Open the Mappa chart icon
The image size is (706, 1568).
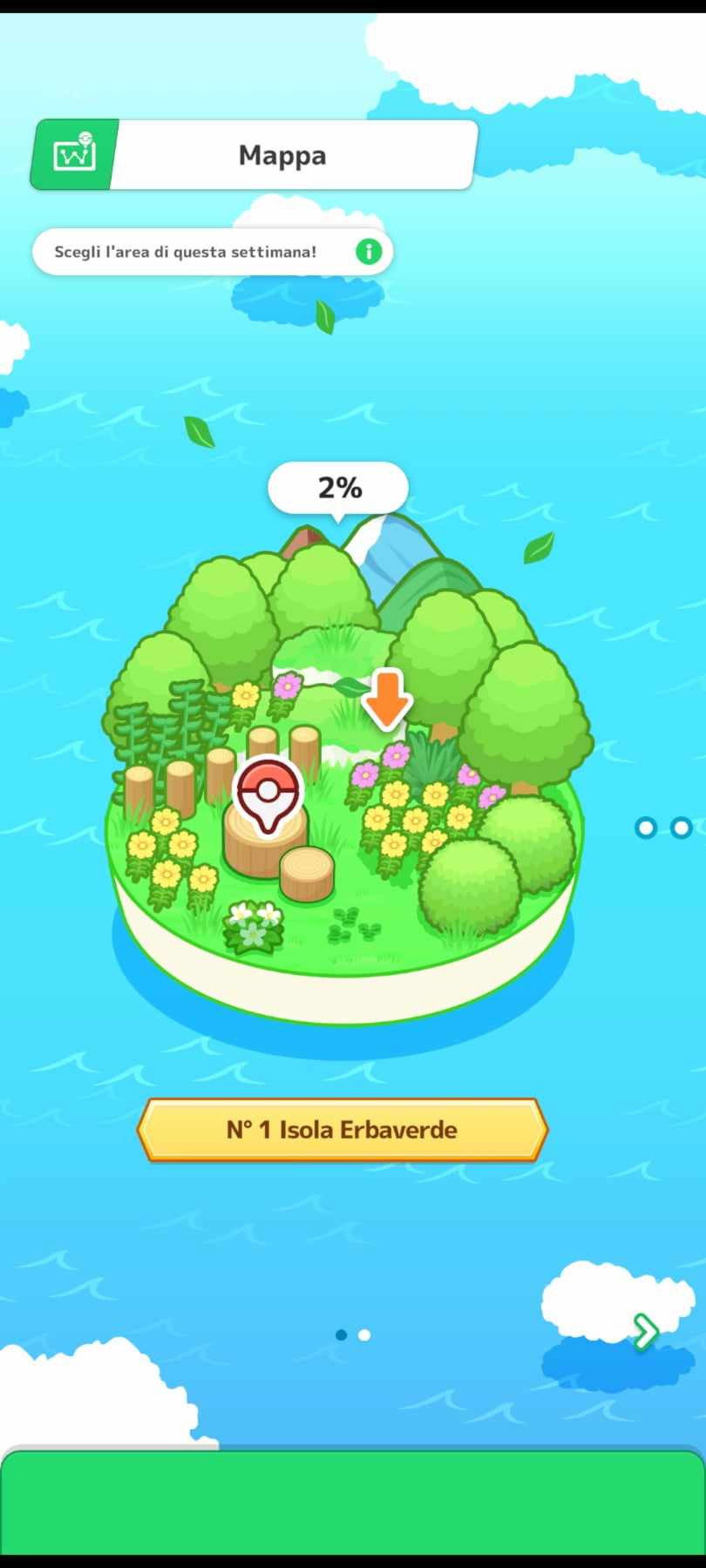(x=74, y=155)
